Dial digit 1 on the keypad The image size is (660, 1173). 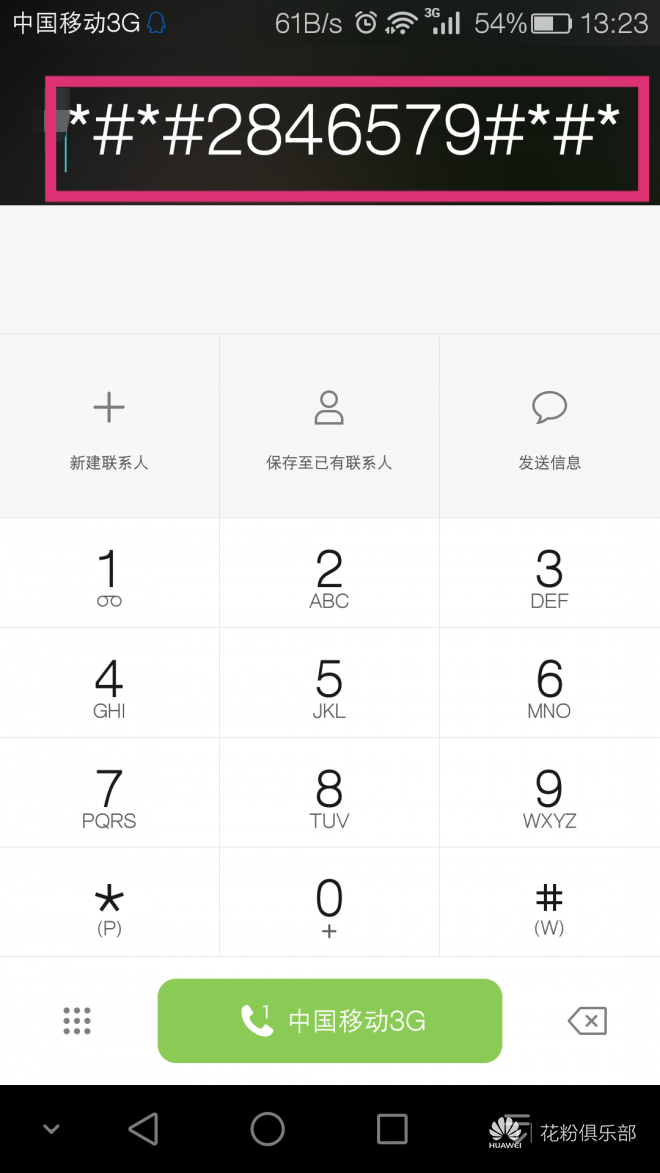click(x=109, y=573)
